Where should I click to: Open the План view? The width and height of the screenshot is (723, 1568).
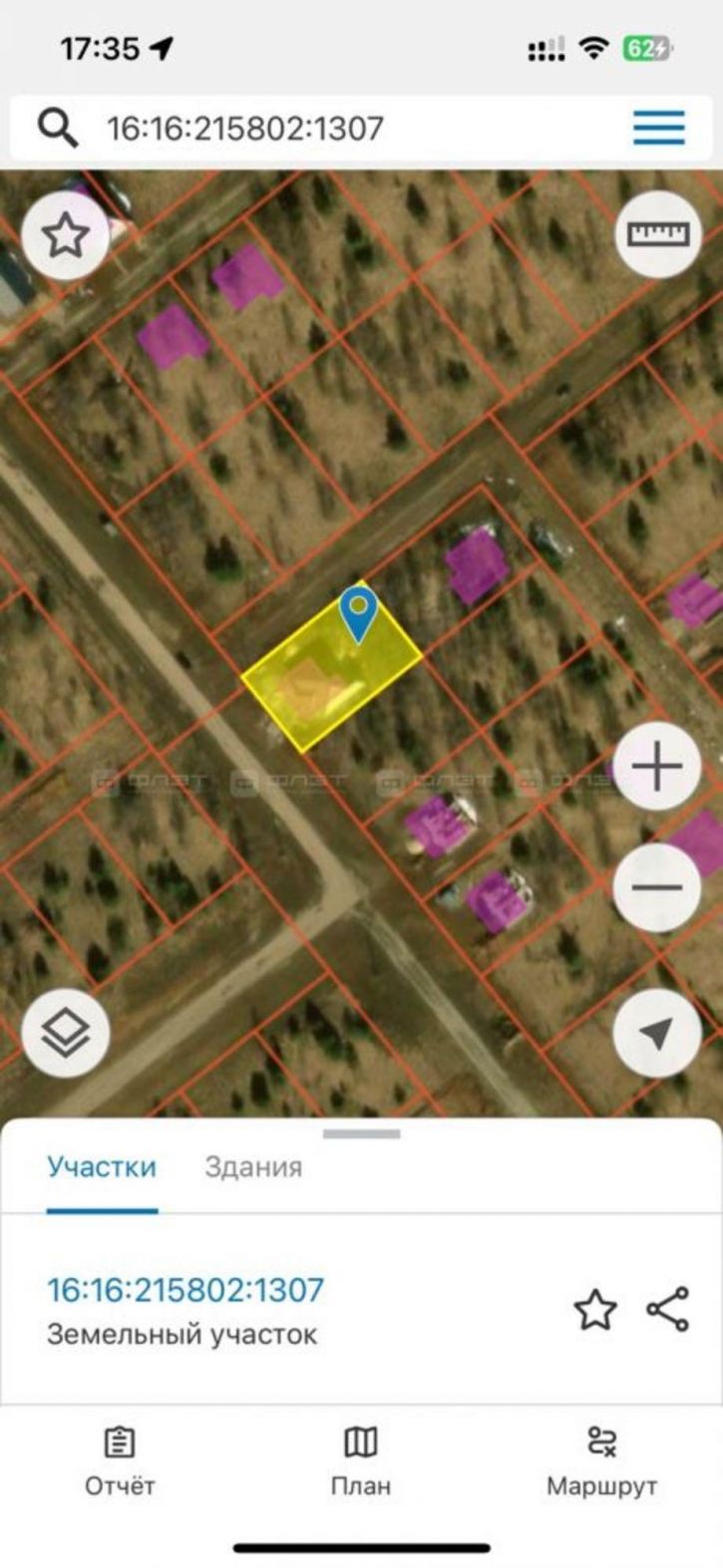361,1461
